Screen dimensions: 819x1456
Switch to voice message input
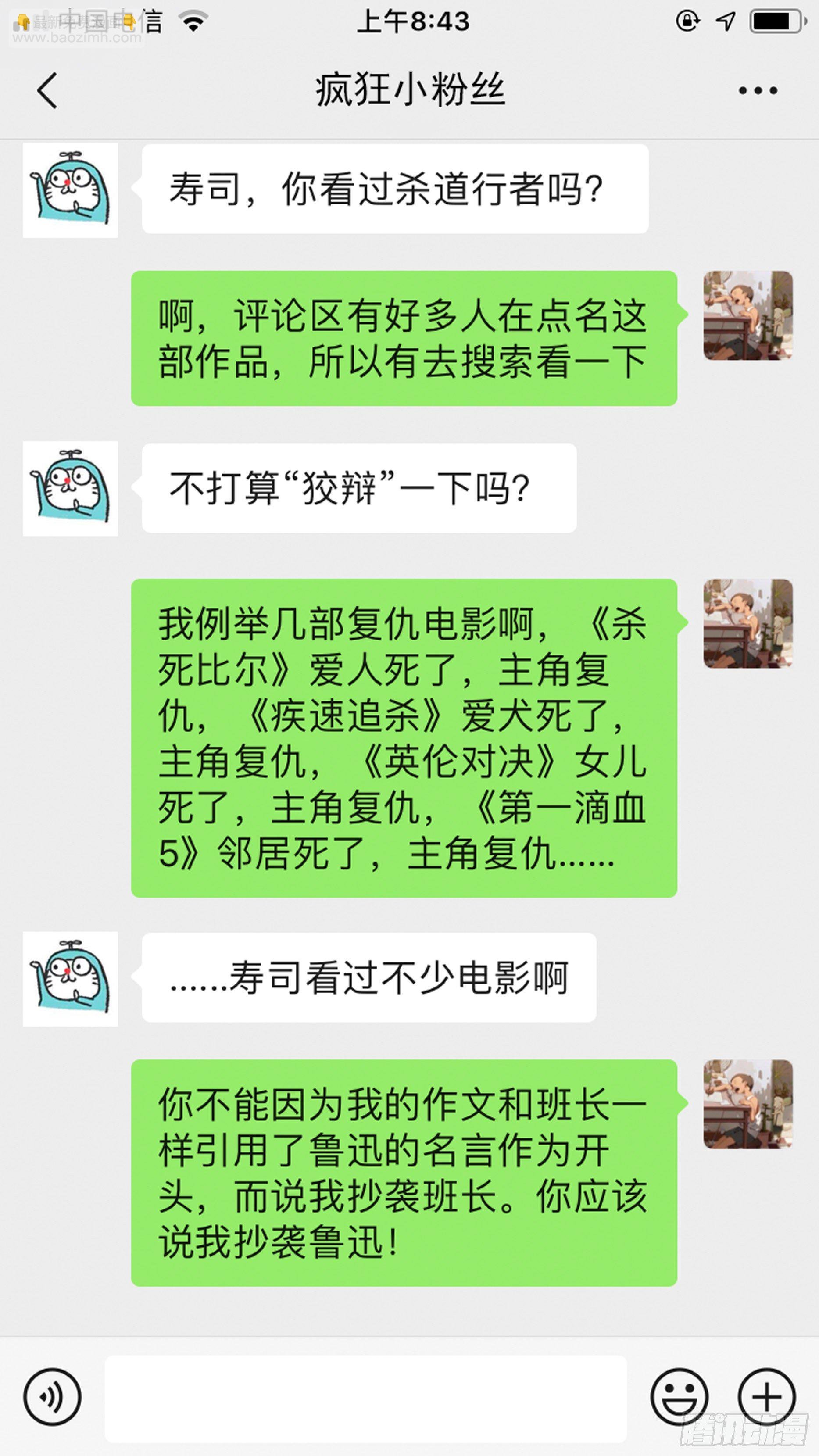pos(52,1397)
